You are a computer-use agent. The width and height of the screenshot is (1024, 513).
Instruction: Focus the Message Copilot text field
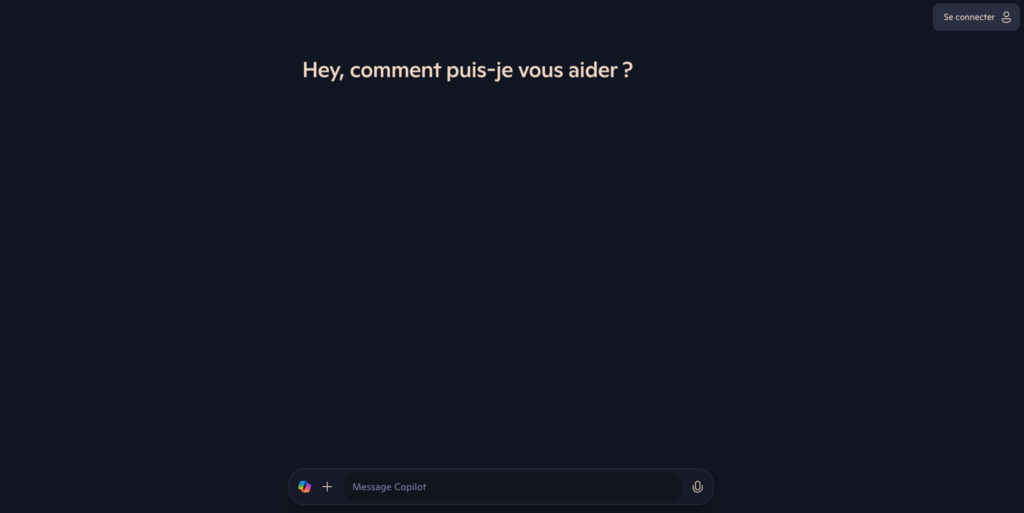click(x=510, y=487)
